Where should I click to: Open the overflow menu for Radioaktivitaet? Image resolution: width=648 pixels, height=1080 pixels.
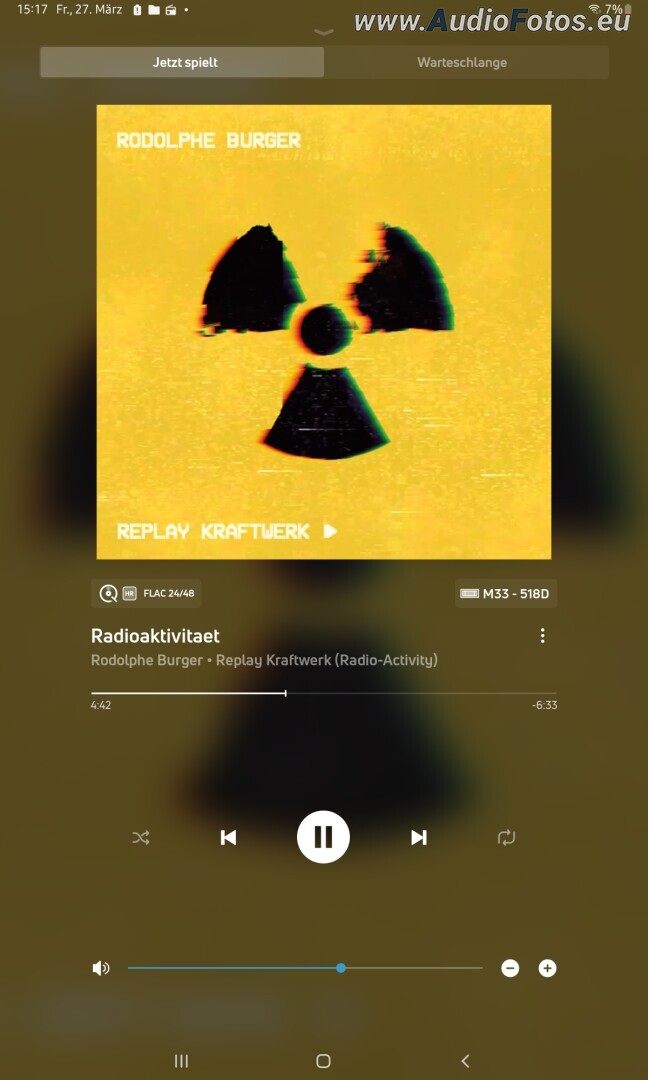point(542,636)
